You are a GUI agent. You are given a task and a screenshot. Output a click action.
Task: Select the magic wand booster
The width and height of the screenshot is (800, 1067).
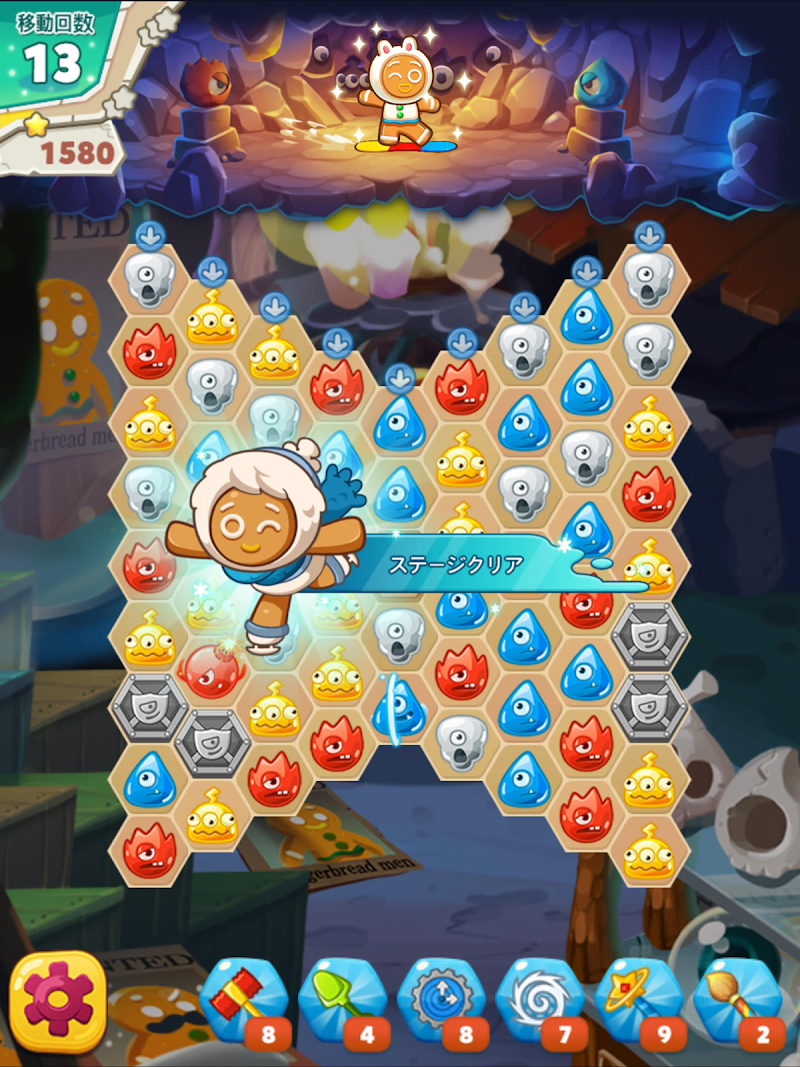coord(639,1000)
